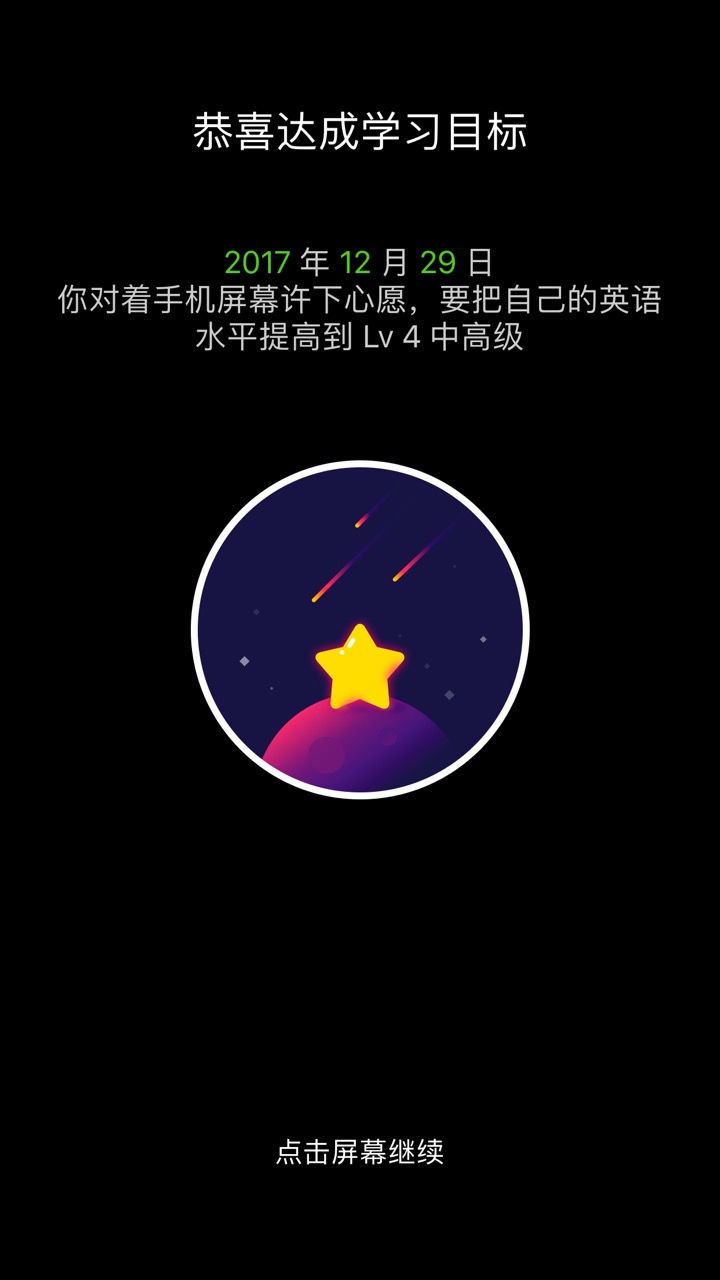
Task: Tap 点击屏幕继续 to continue
Action: (360, 1152)
